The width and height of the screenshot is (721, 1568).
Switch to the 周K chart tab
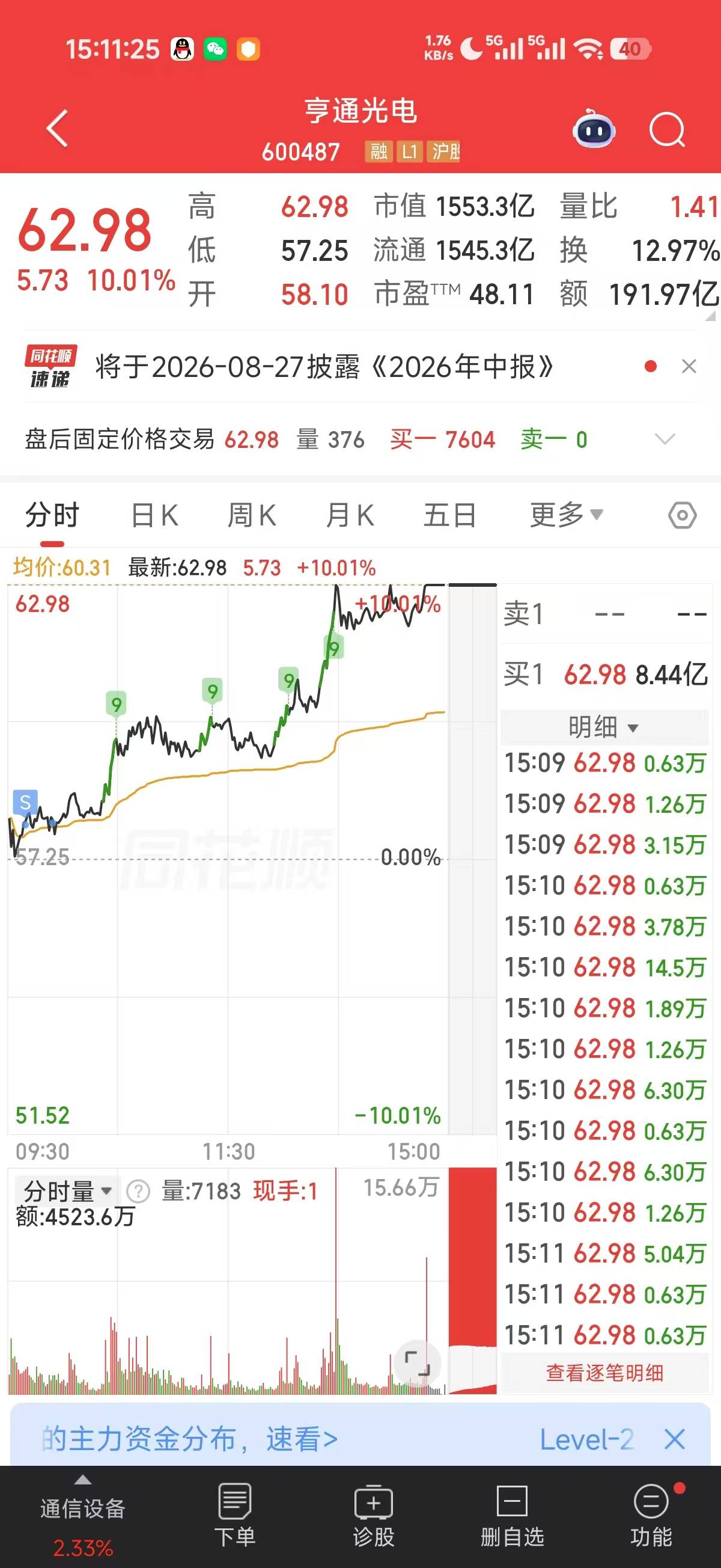point(252,516)
